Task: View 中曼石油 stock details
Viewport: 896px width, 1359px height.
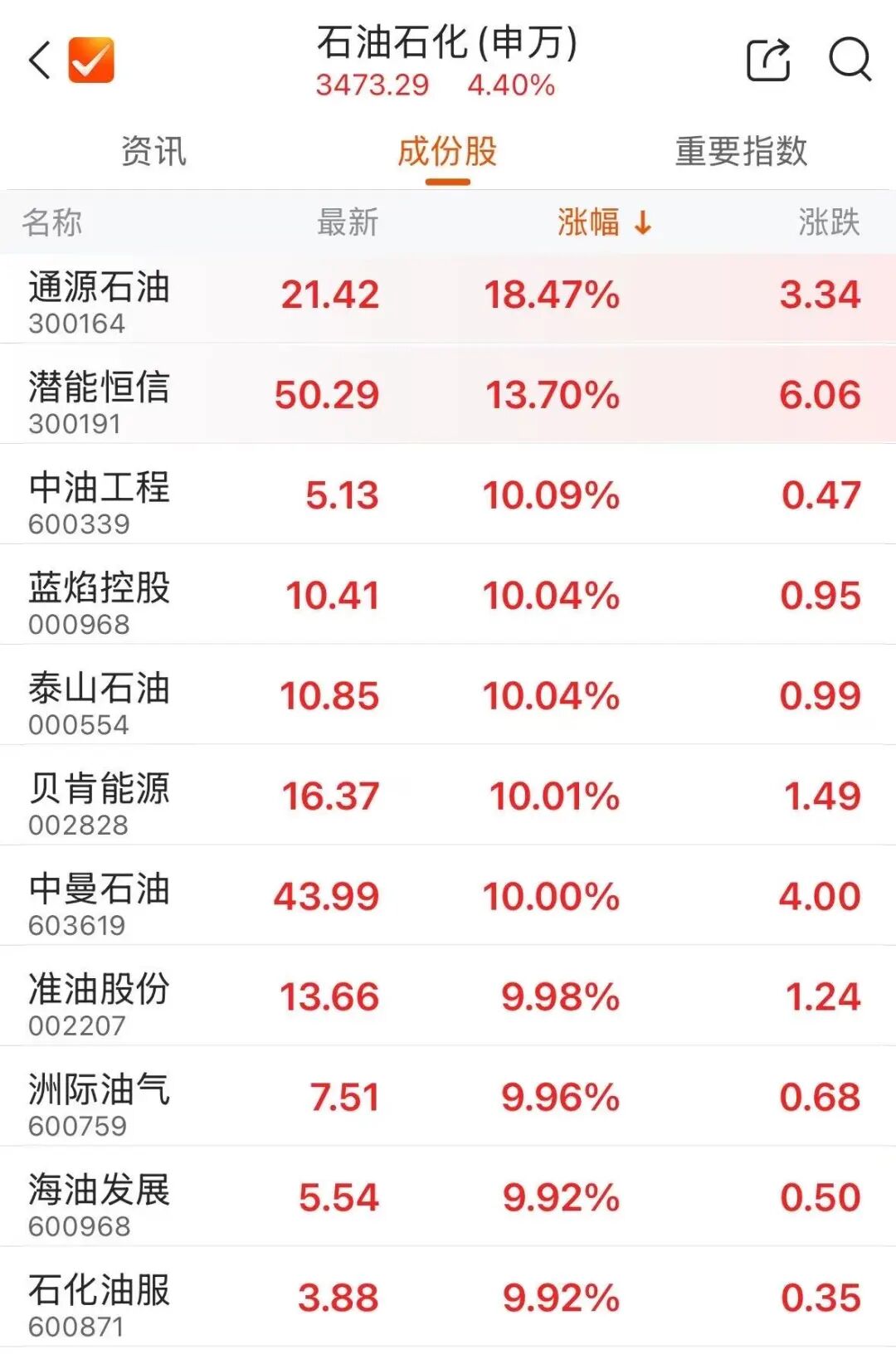Action: pos(100,901)
